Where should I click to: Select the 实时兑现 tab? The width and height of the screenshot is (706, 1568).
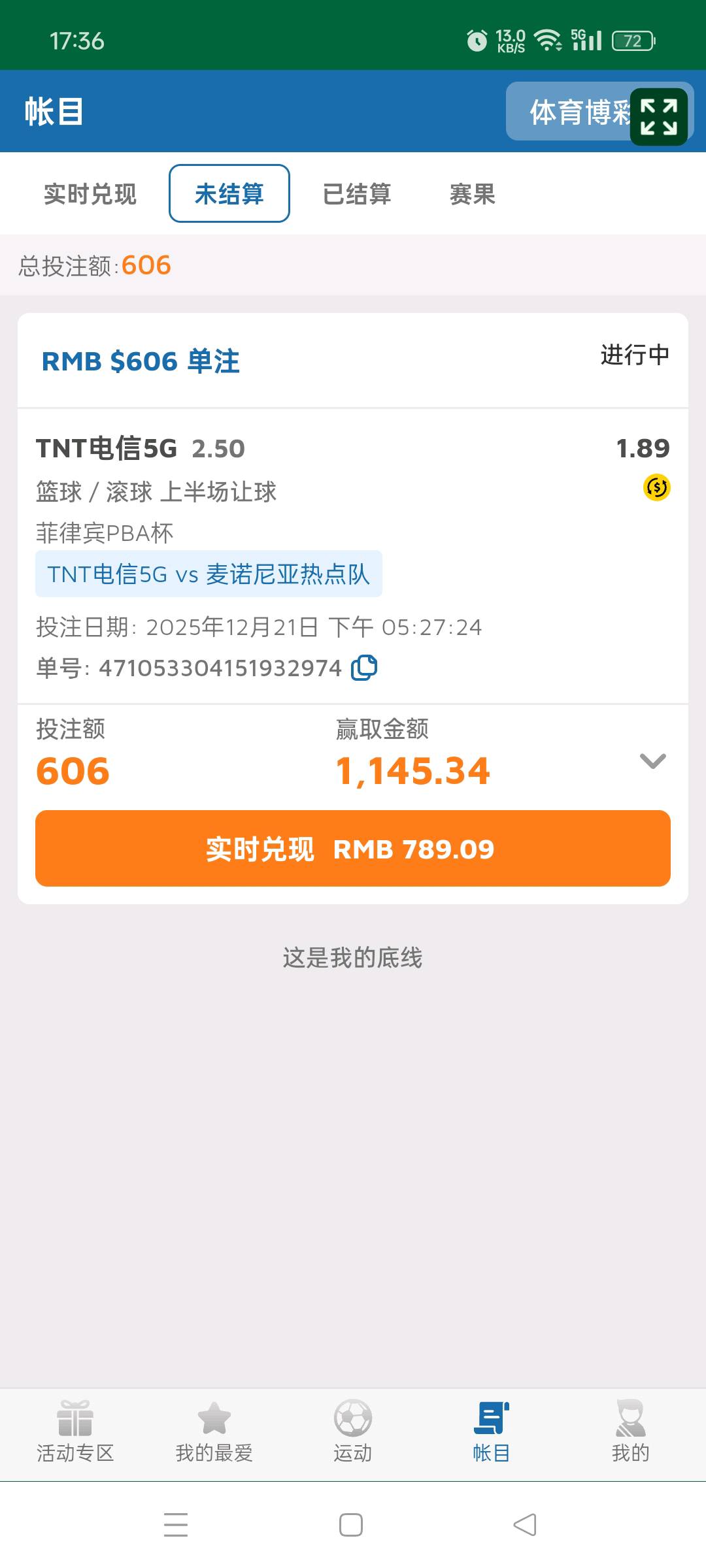(90, 194)
